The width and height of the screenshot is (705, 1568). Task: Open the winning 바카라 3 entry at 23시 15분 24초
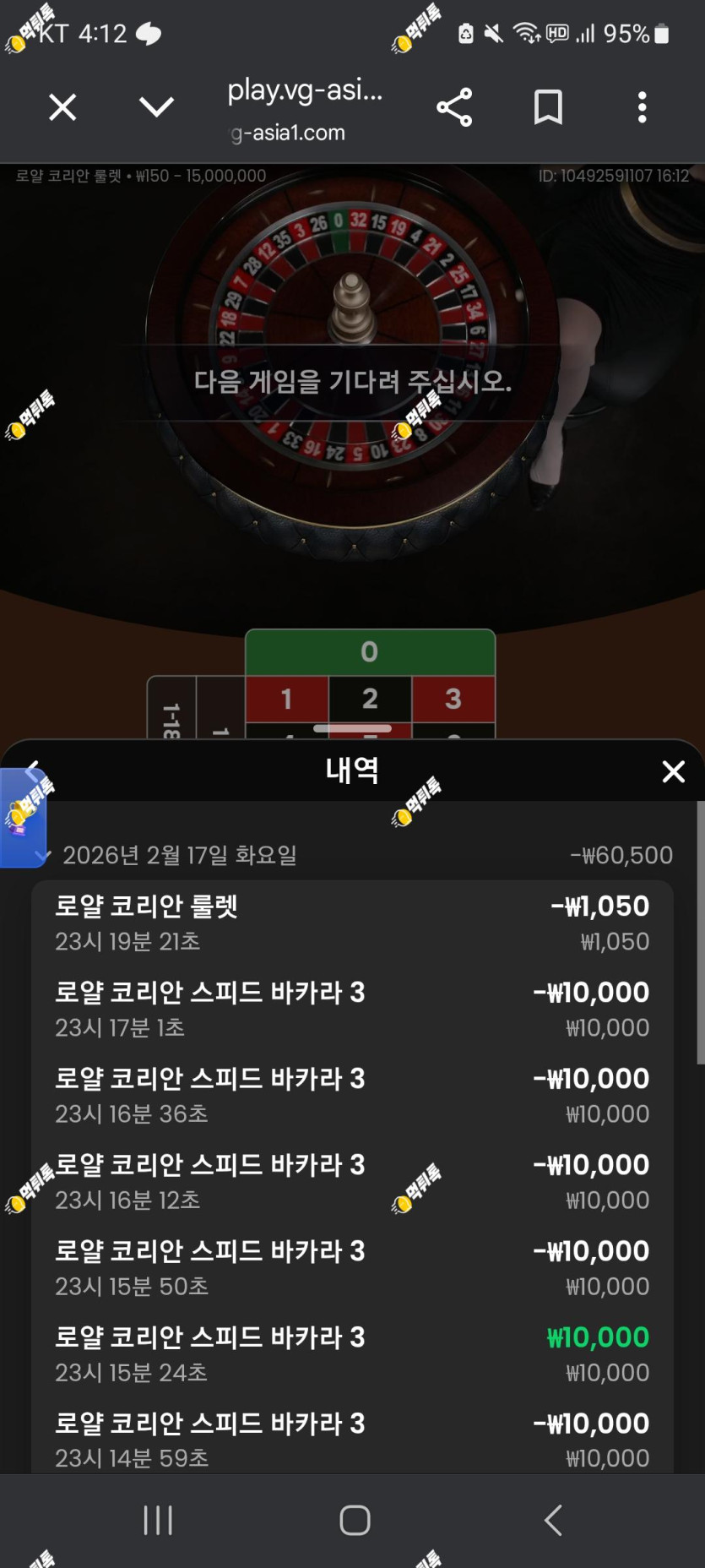352,1353
